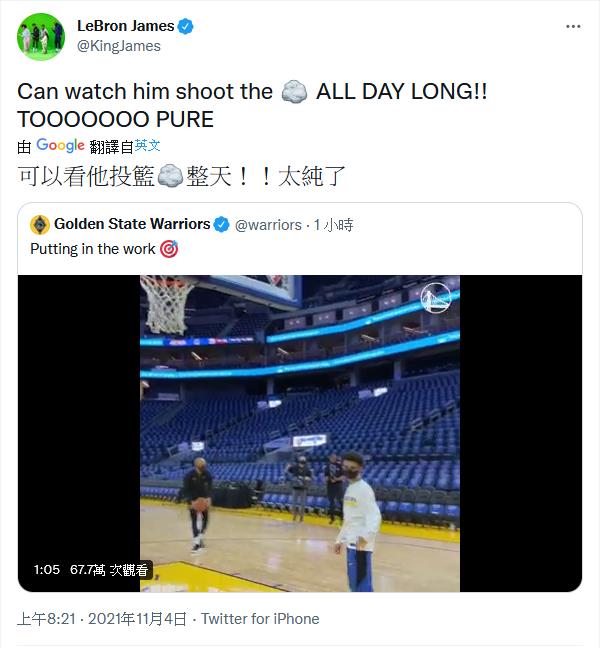The height and width of the screenshot is (648, 600).
Task: Open the Twitter for iPhone source link
Action: click(x=260, y=619)
